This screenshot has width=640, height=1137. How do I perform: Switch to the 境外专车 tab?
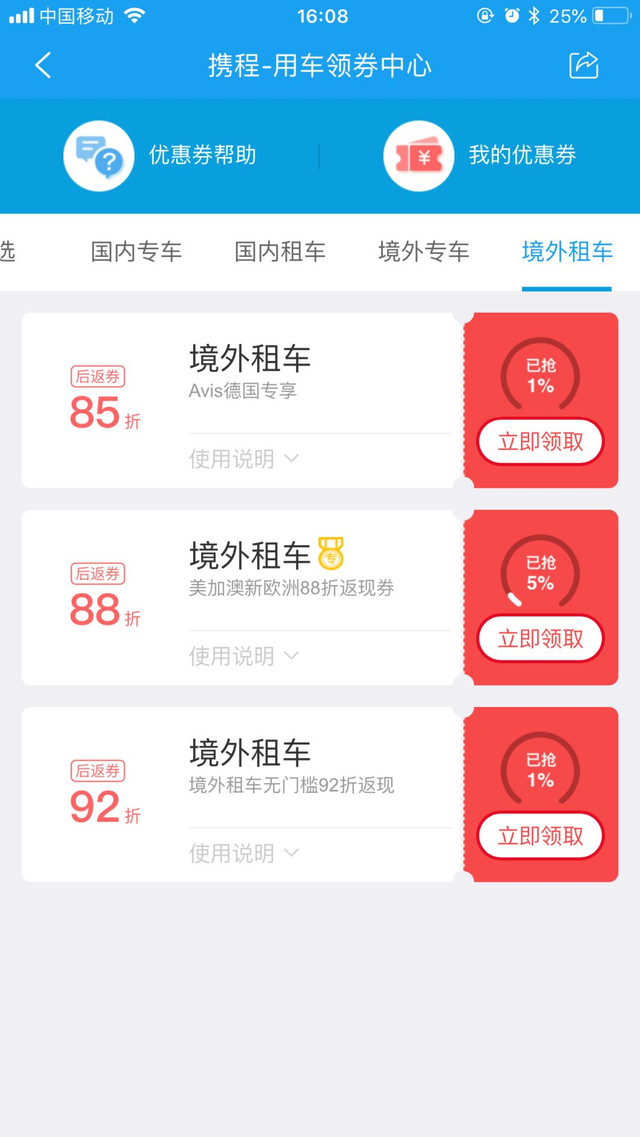tap(423, 252)
